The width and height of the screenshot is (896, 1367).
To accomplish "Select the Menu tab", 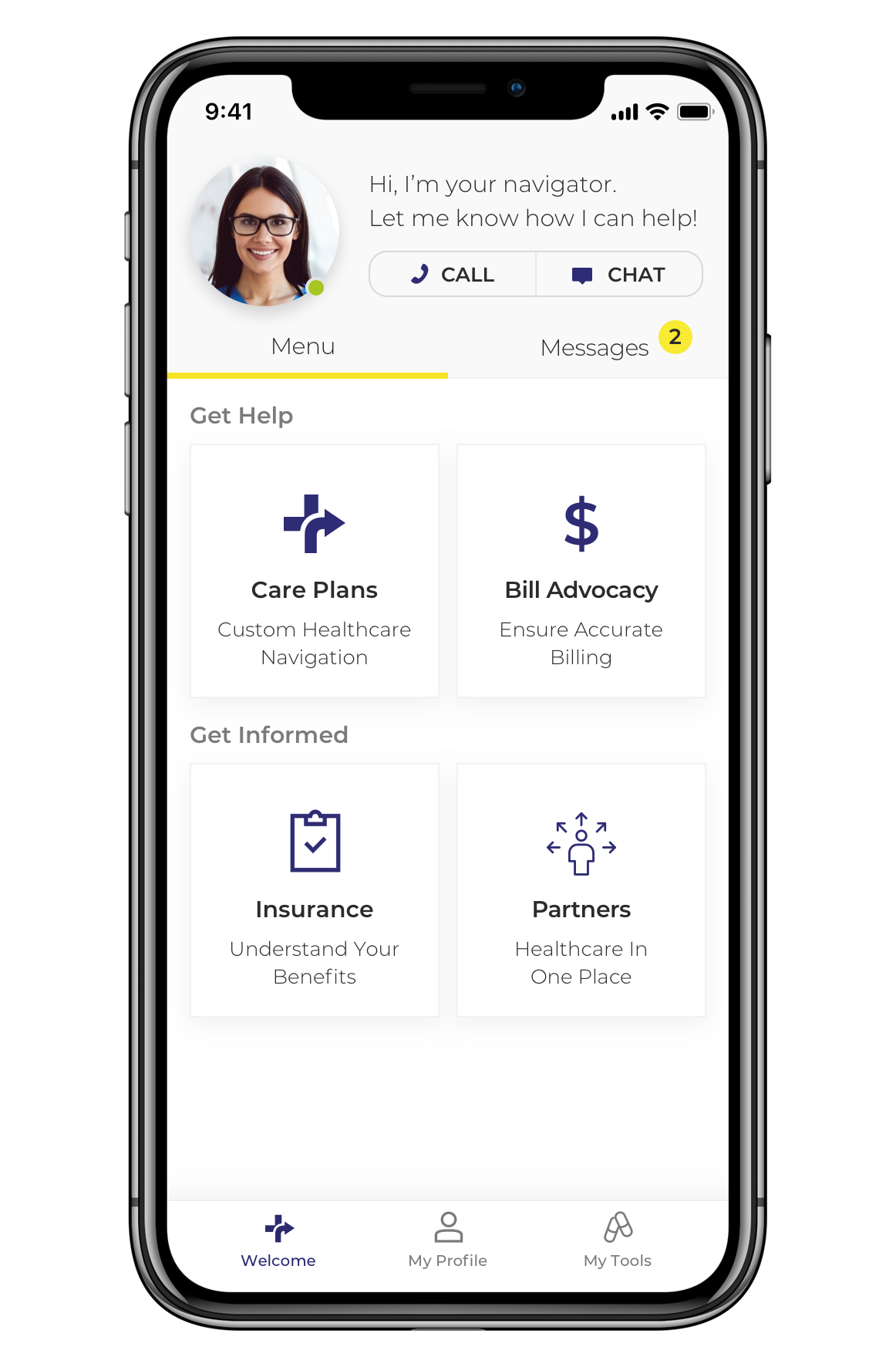I will [x=303, y=346].
